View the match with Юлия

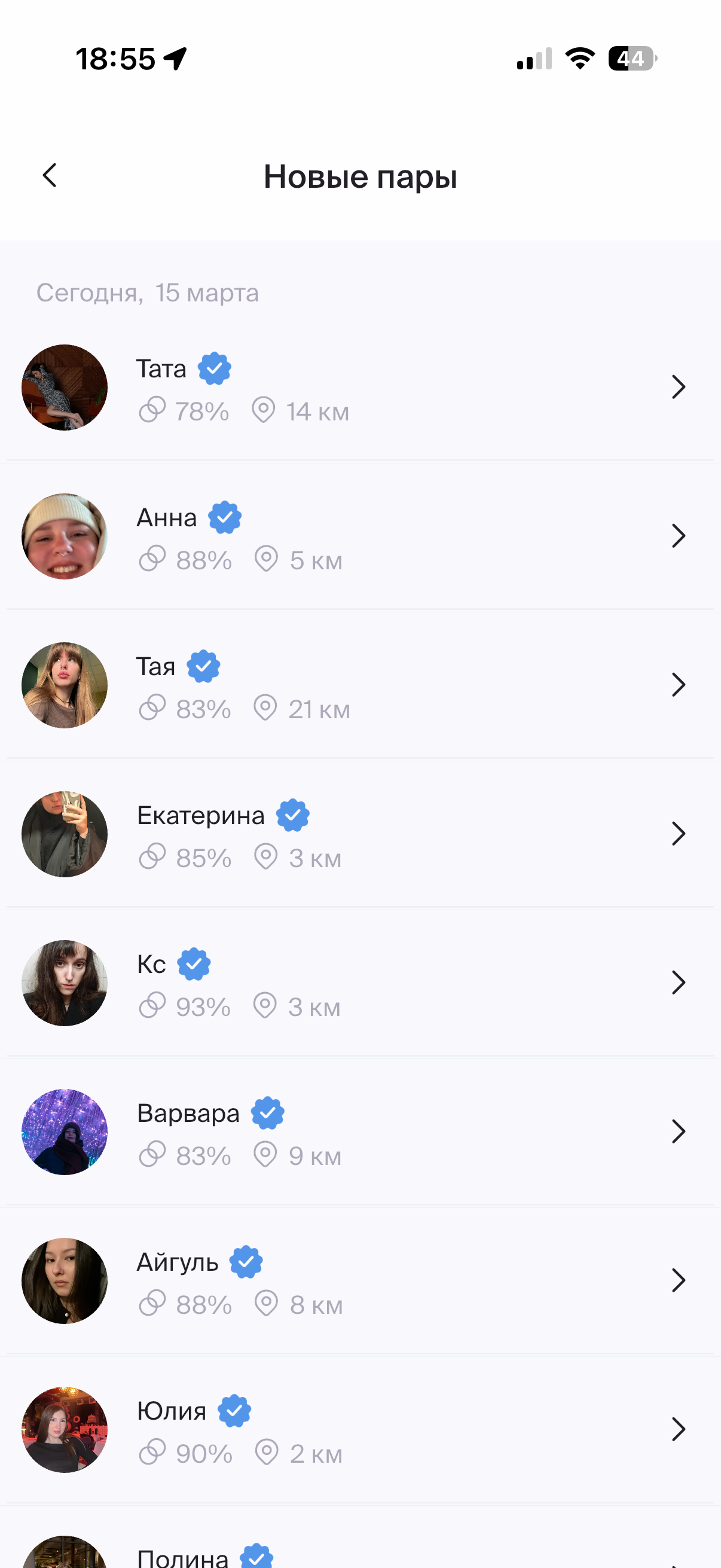coord(360,1429)
